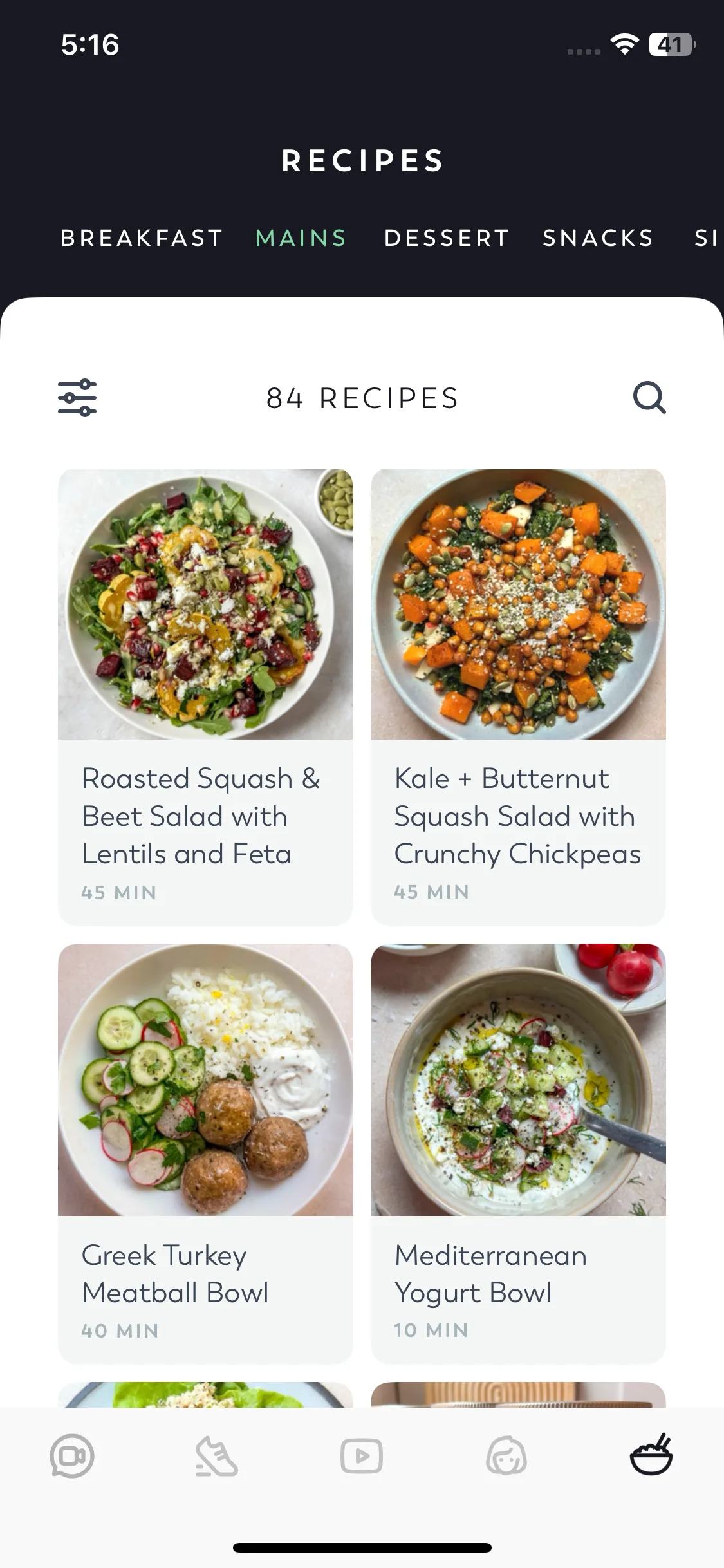Search the recipes
Image resolution: width=724 pixels, height=1568 pixels.
click(x=649, y=397)
